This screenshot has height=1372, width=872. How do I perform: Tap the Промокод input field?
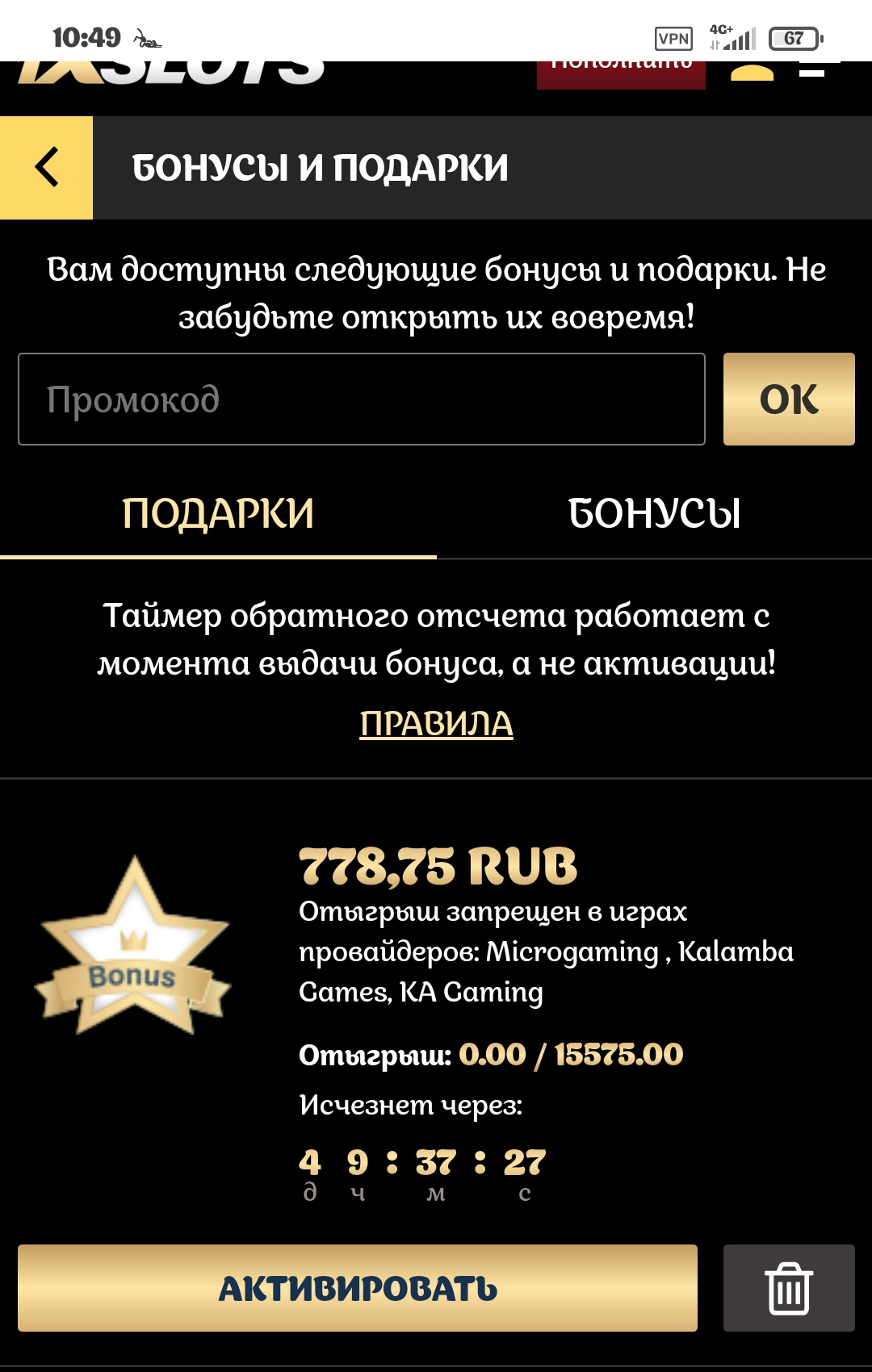point(361,399)
